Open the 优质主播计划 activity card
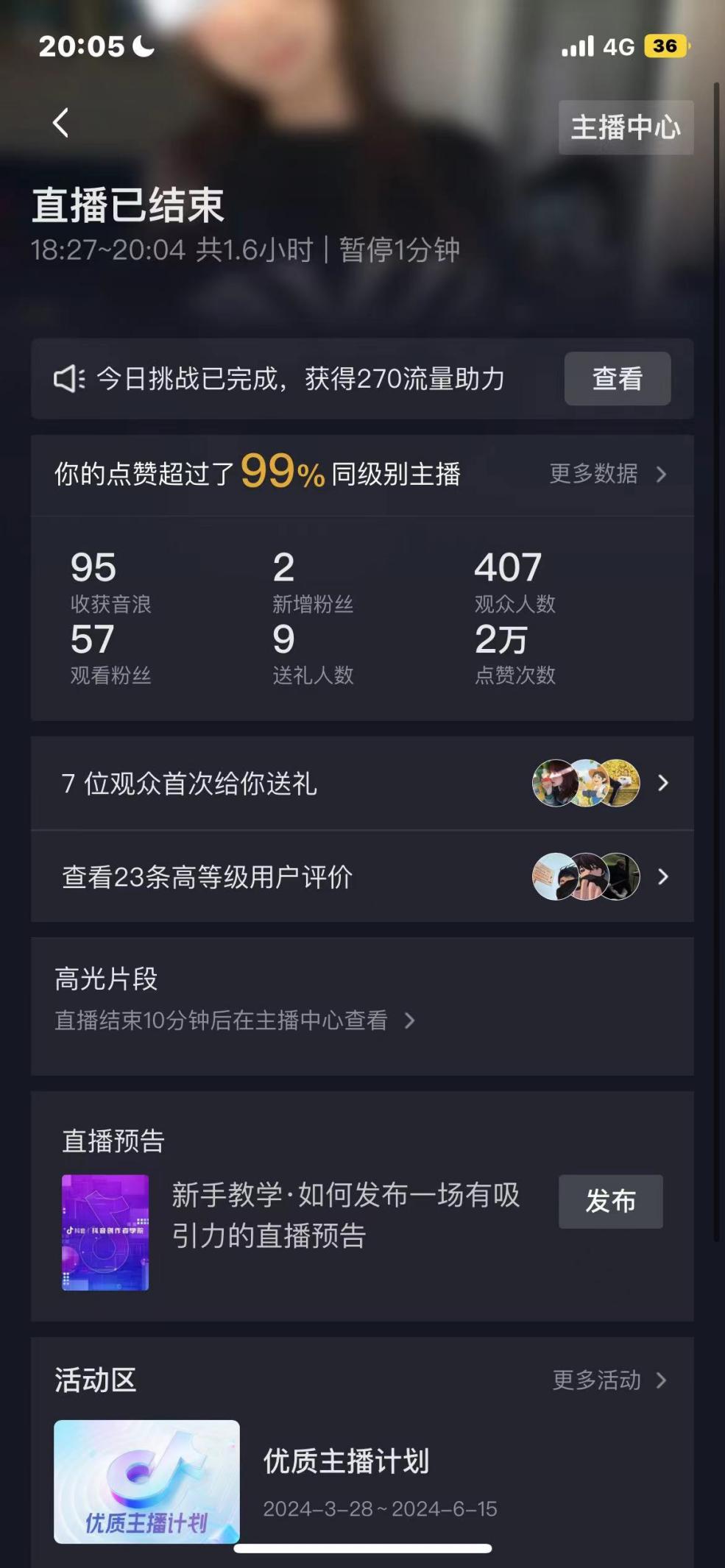Screen dimensions: 725x1568 pos(146,1481)
